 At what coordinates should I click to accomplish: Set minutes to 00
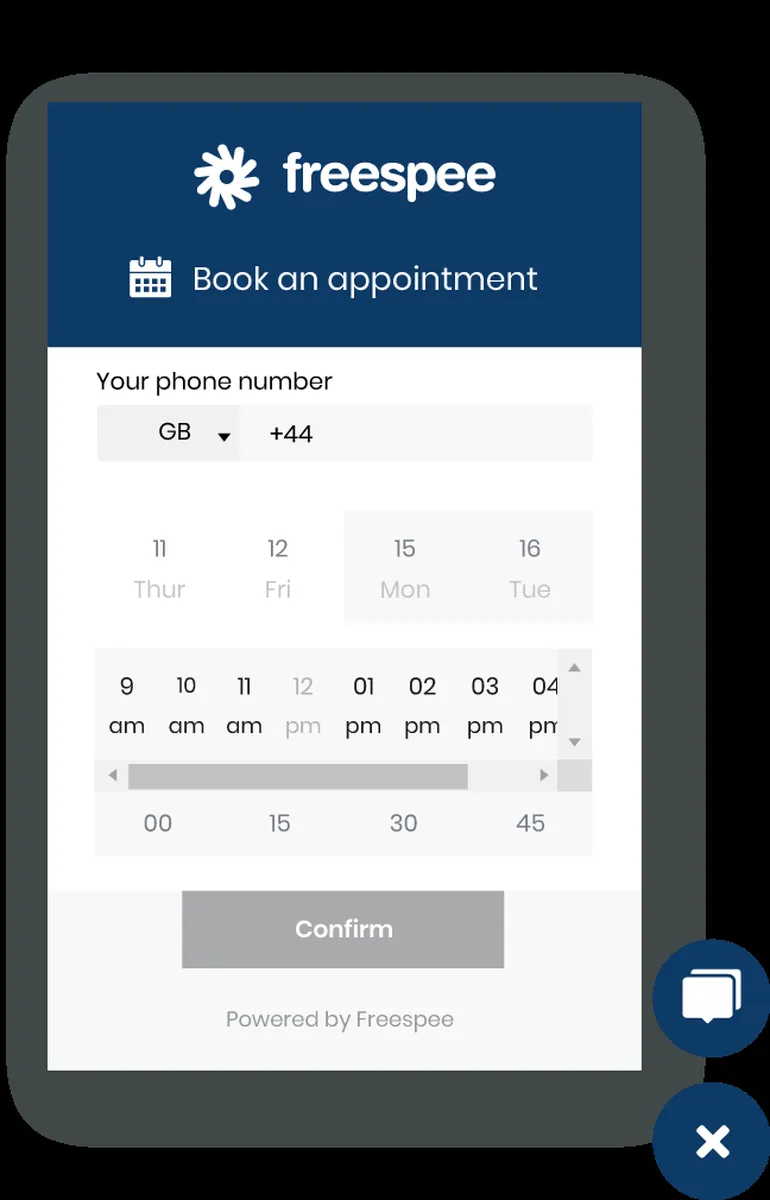click(x=158, y=823)
